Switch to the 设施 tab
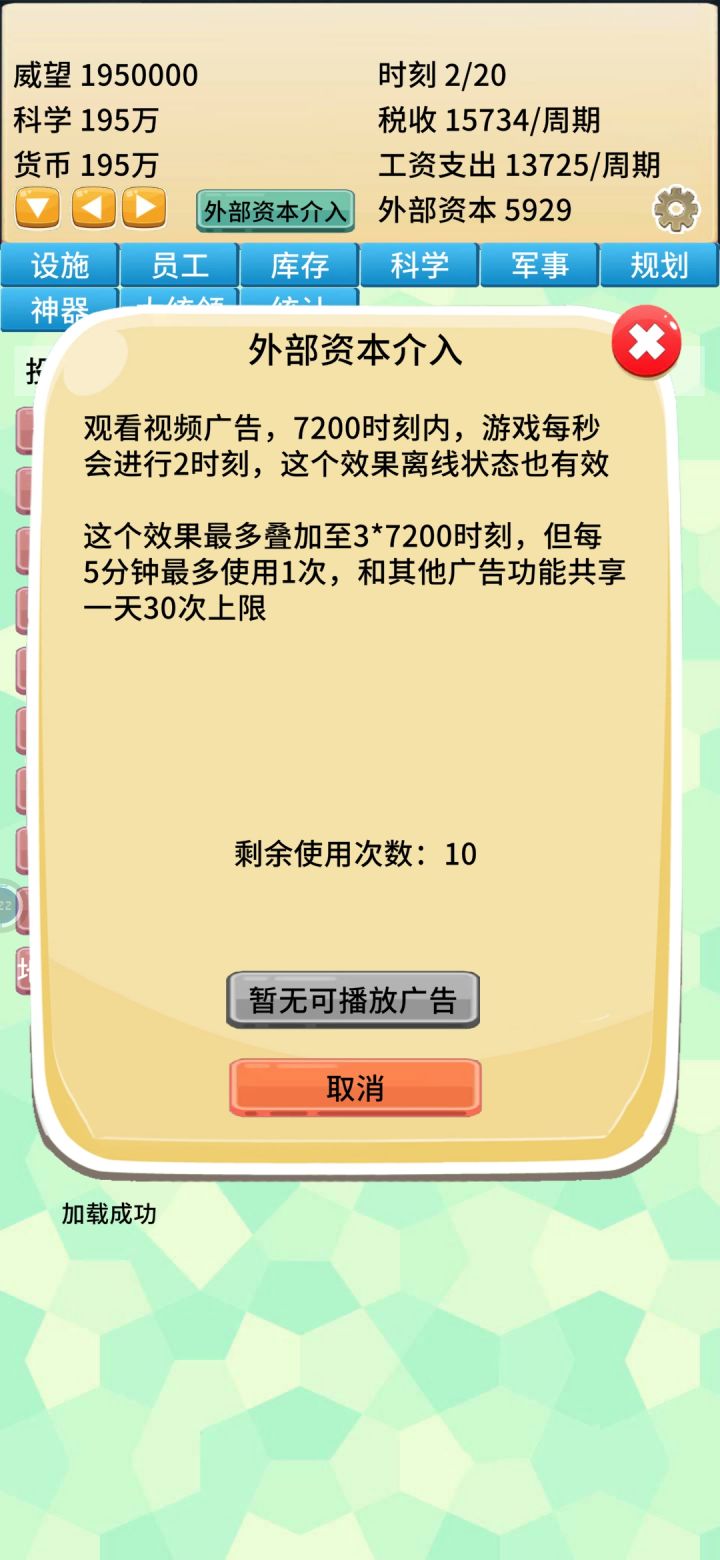This screenshot has width=720, height=1560. click(x=59, y=265)
